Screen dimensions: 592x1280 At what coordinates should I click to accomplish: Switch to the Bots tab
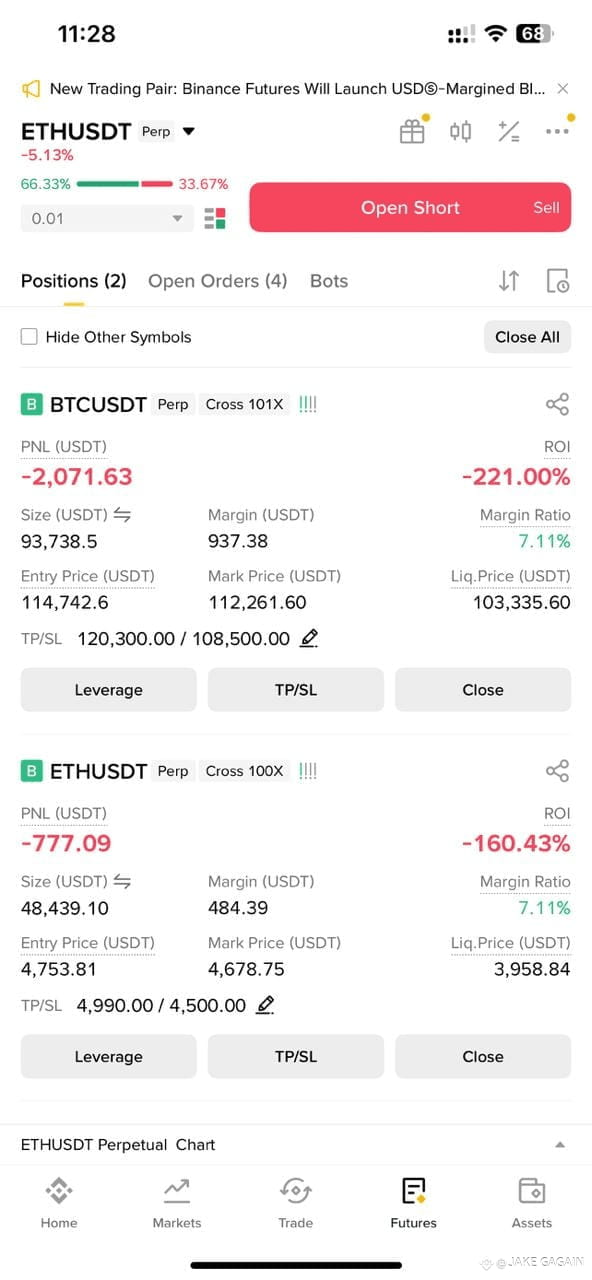tap(329, 281)
